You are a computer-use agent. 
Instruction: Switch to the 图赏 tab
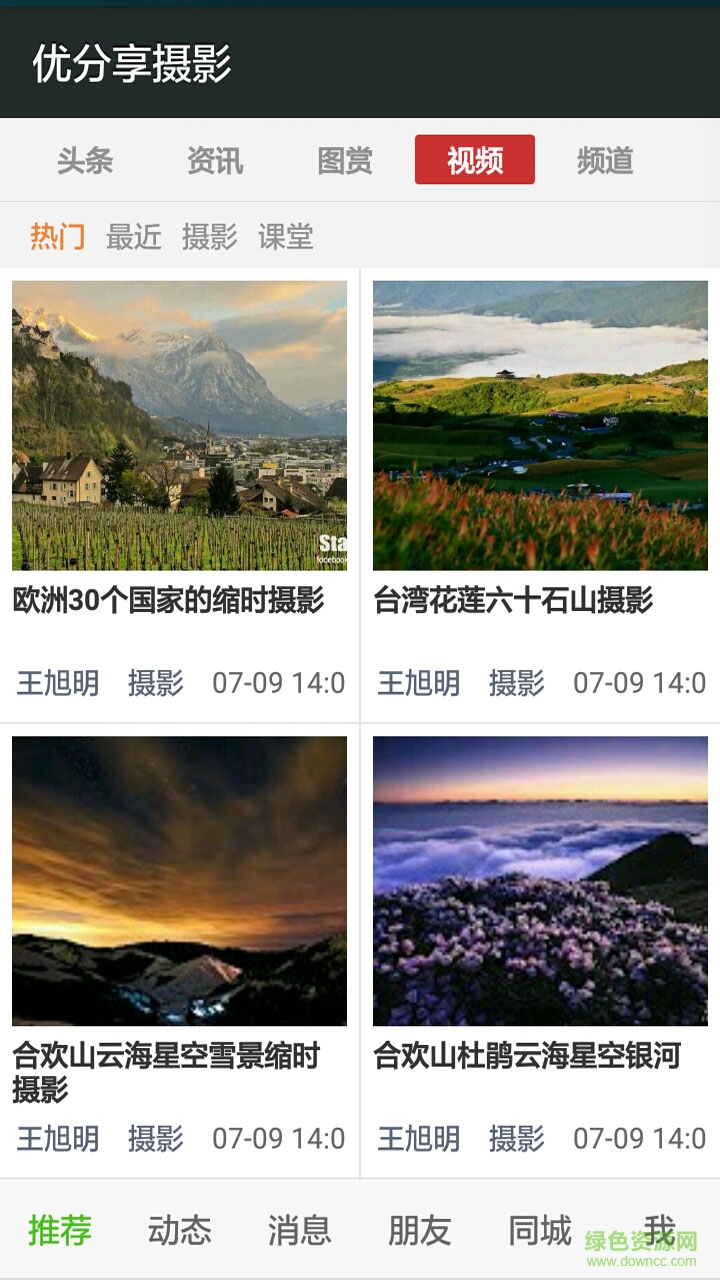pos(345,160)
